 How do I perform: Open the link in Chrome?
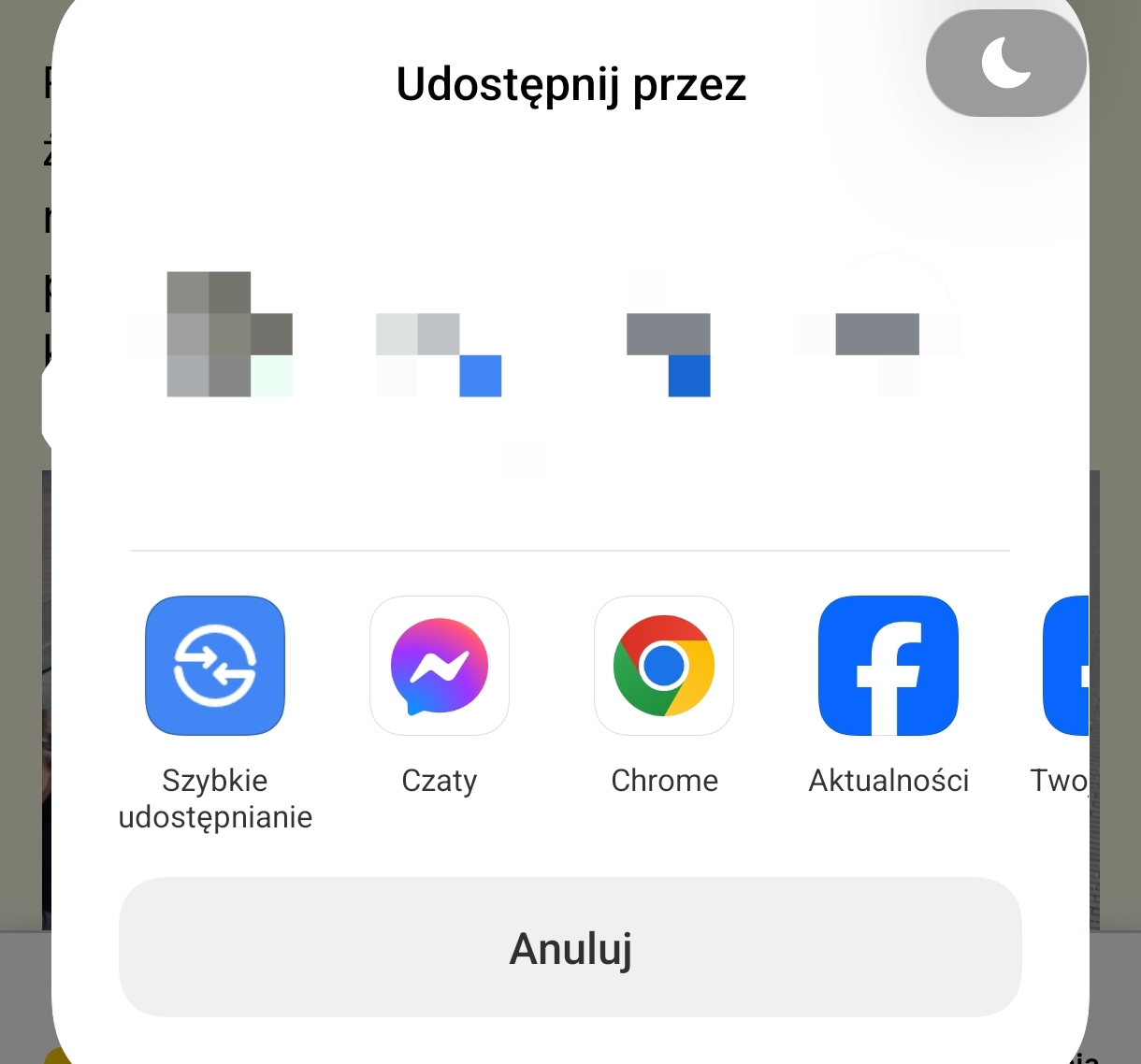click(664, 666)
